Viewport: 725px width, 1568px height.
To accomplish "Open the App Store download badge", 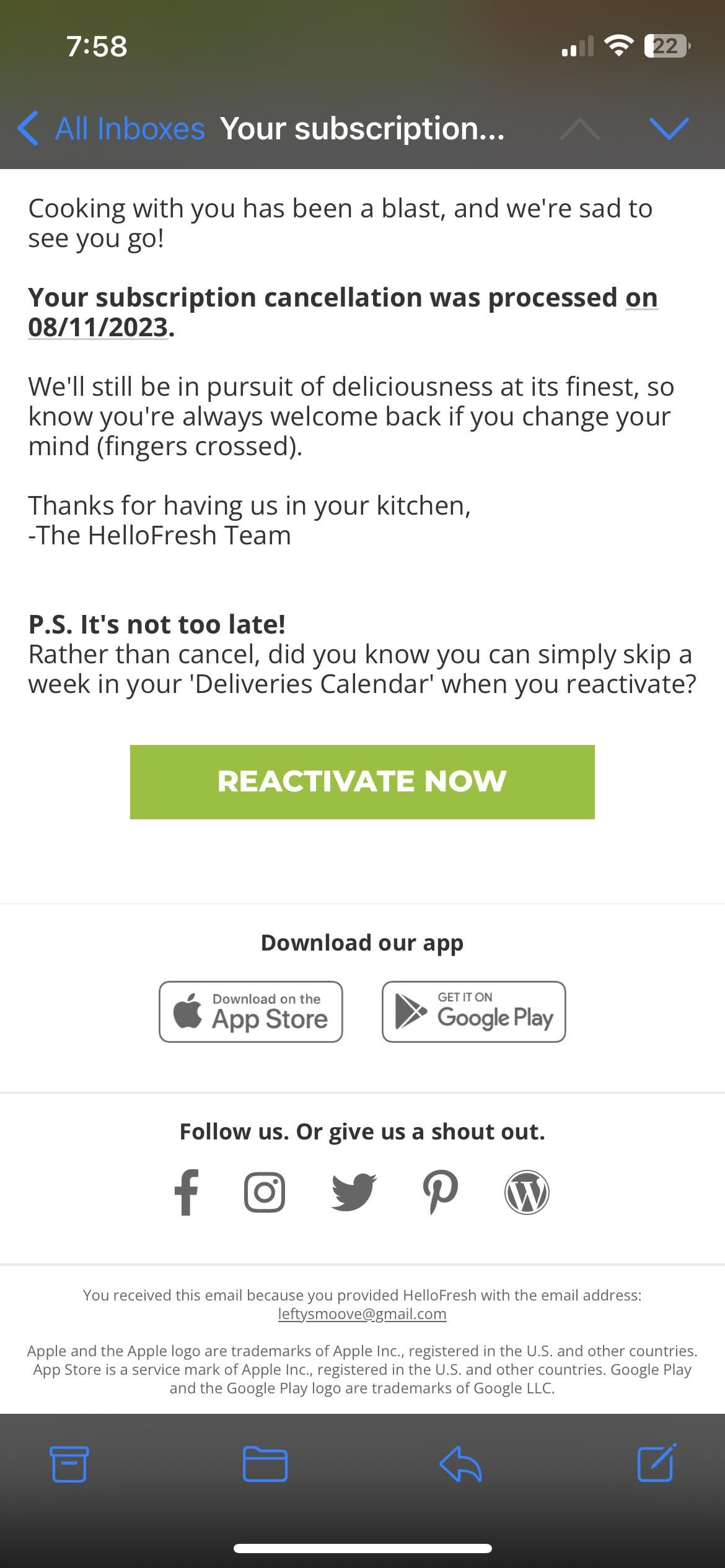I will point(251,1011).
